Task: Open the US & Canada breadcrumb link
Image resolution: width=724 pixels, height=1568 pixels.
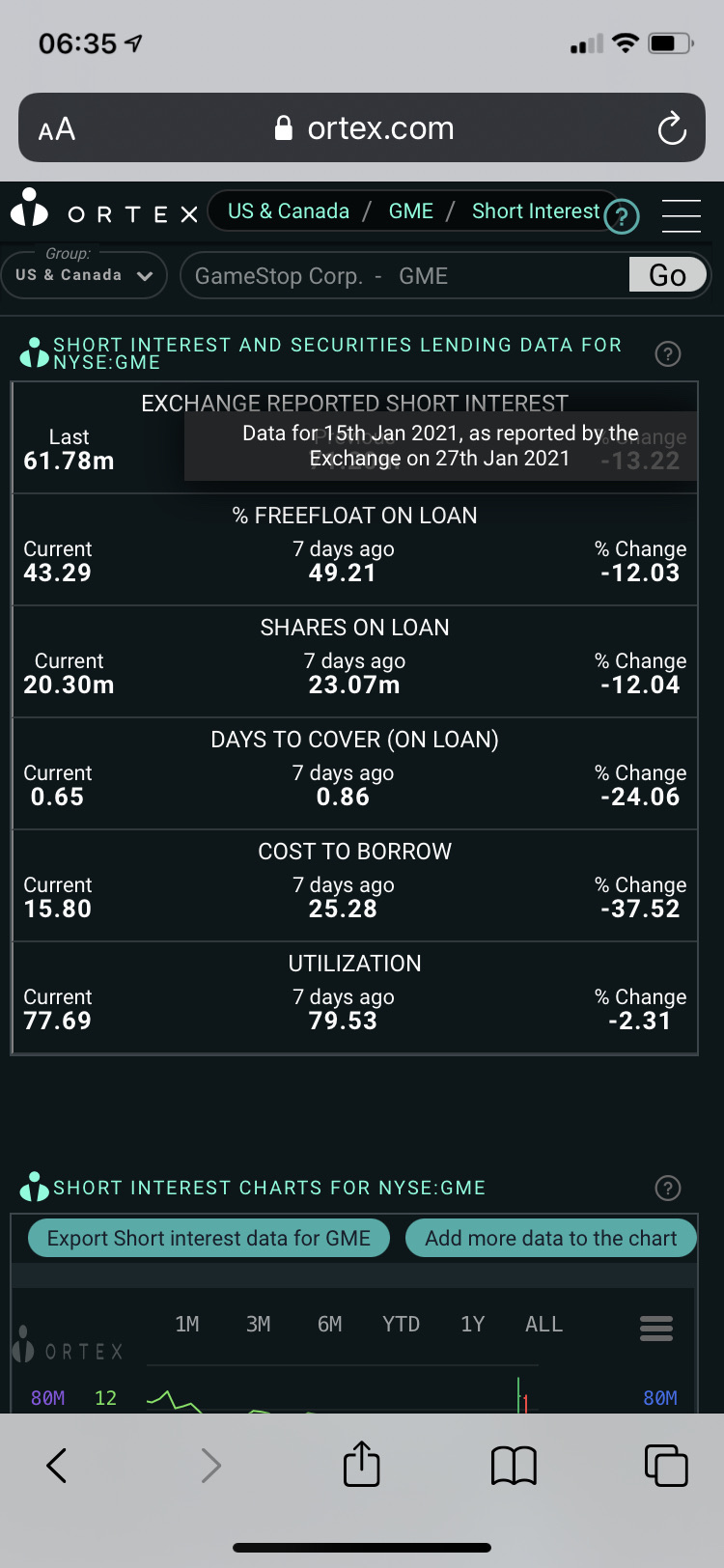Action: click(x=289, y=211)
